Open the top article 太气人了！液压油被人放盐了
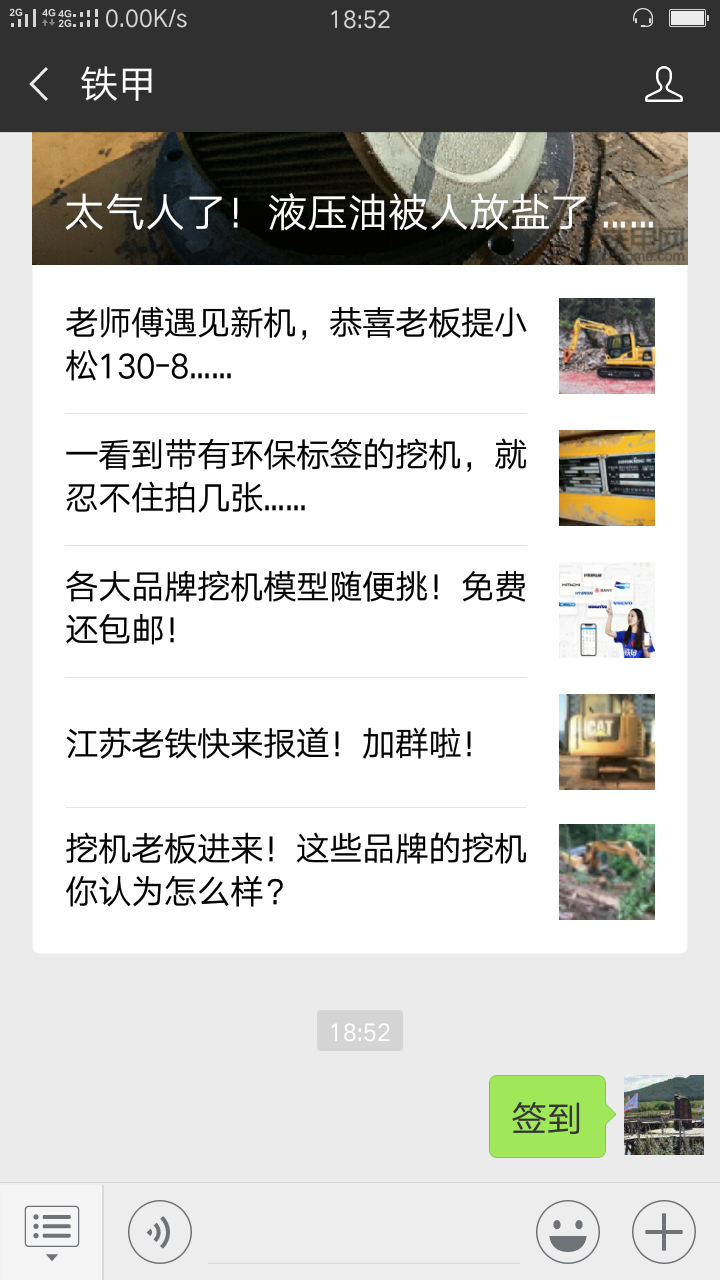The width and height of the screenshot is (720, 1280). pos(360,198)
